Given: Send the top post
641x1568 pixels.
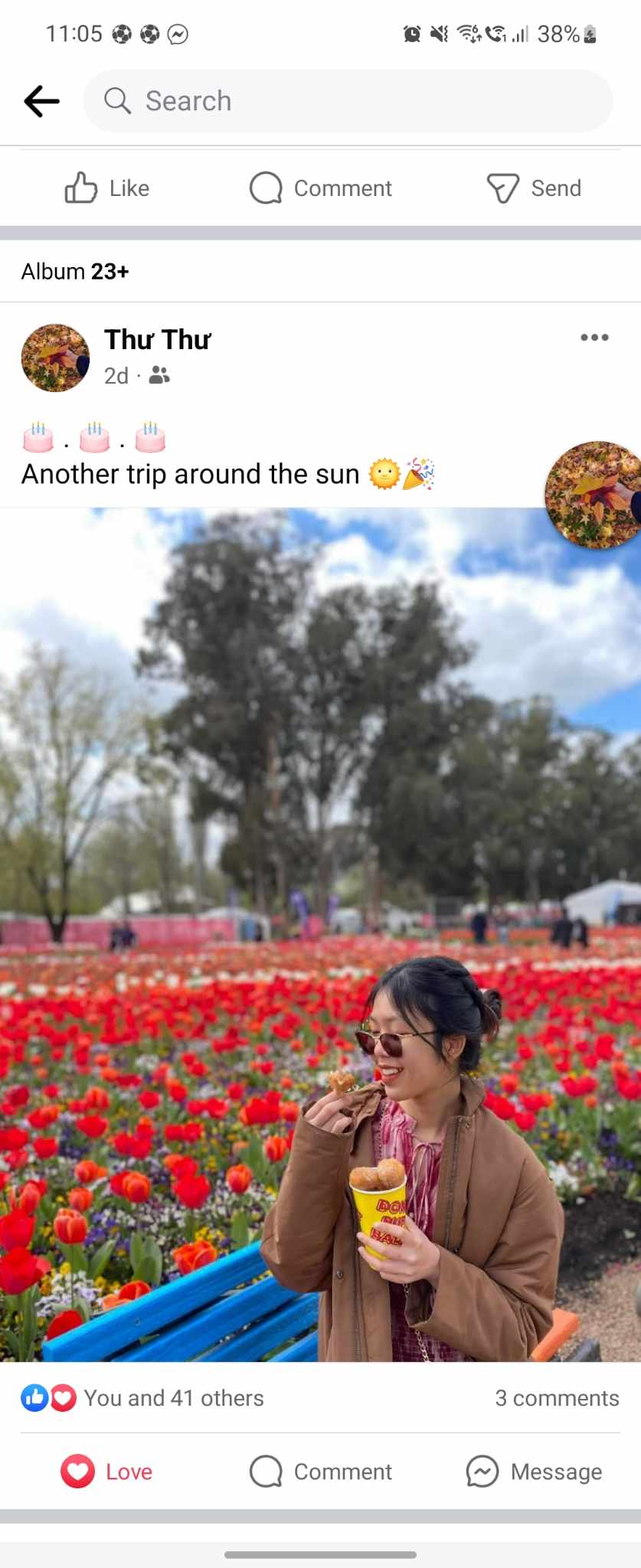Looking at the screenshot, I should [534, 188].
